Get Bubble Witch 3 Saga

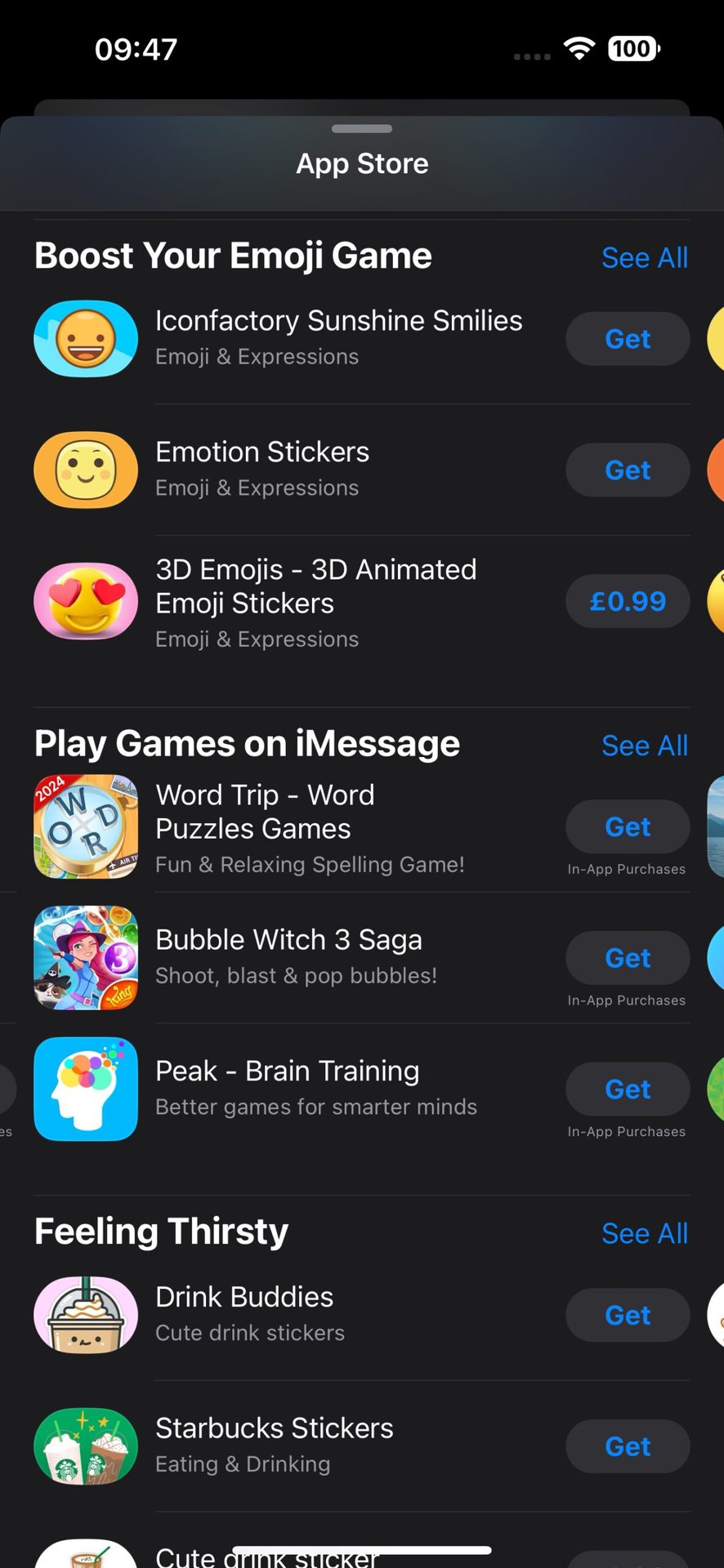[x=628, y=958]
